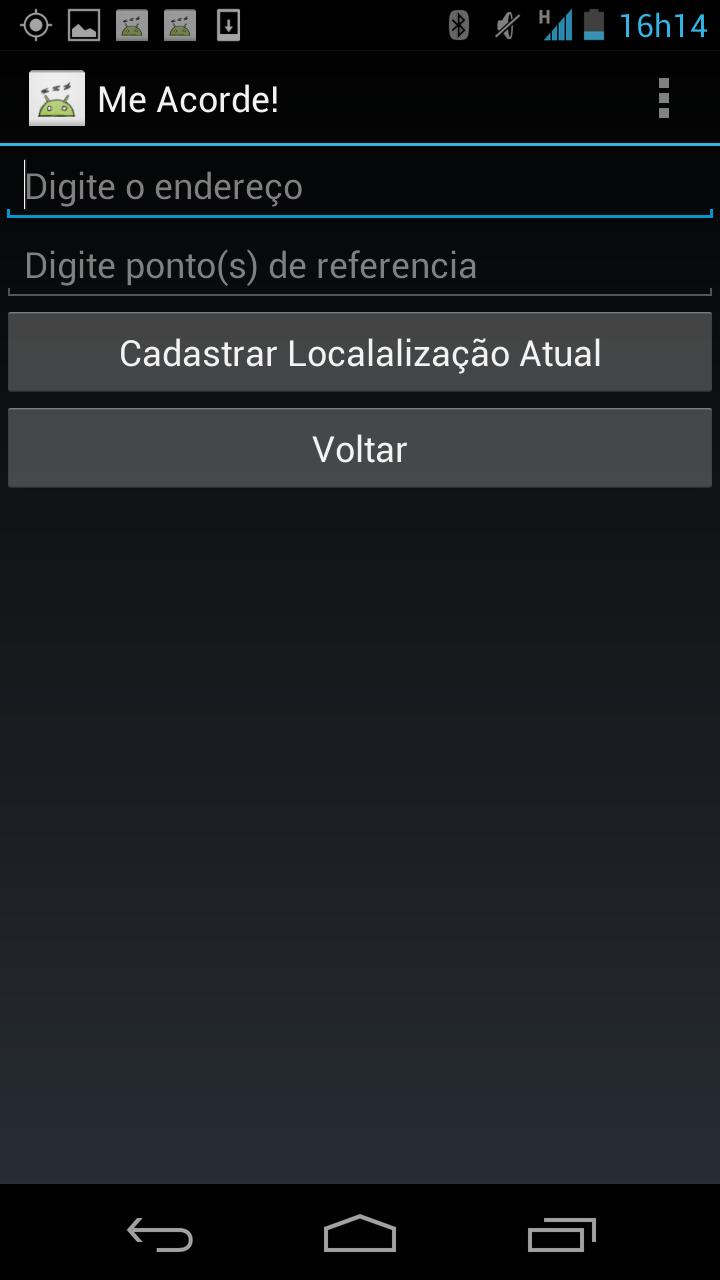Focus the 'Digite o endereço' field
Viewport: 720px width, 1280px height.
tap(360, 187)
